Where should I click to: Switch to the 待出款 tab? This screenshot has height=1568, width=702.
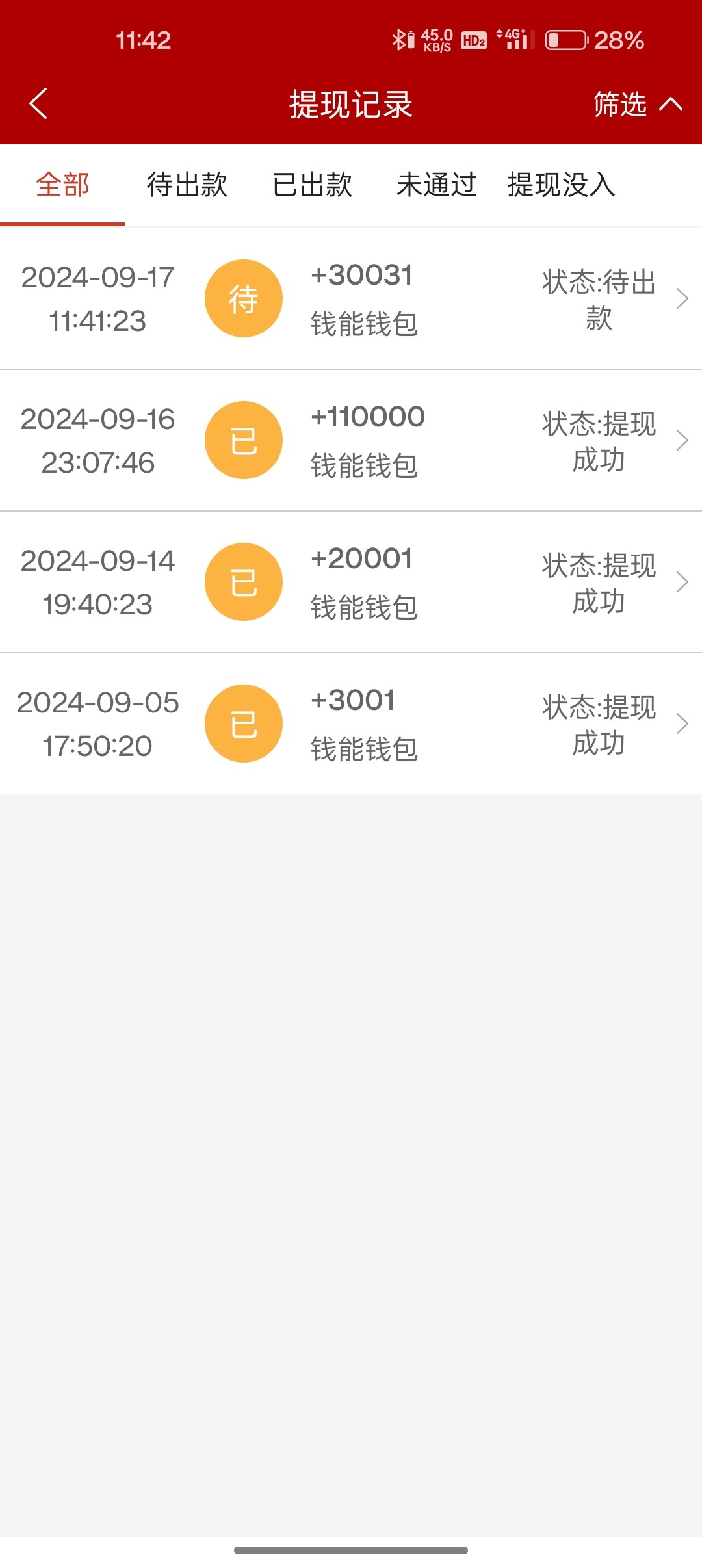(187, 185)
